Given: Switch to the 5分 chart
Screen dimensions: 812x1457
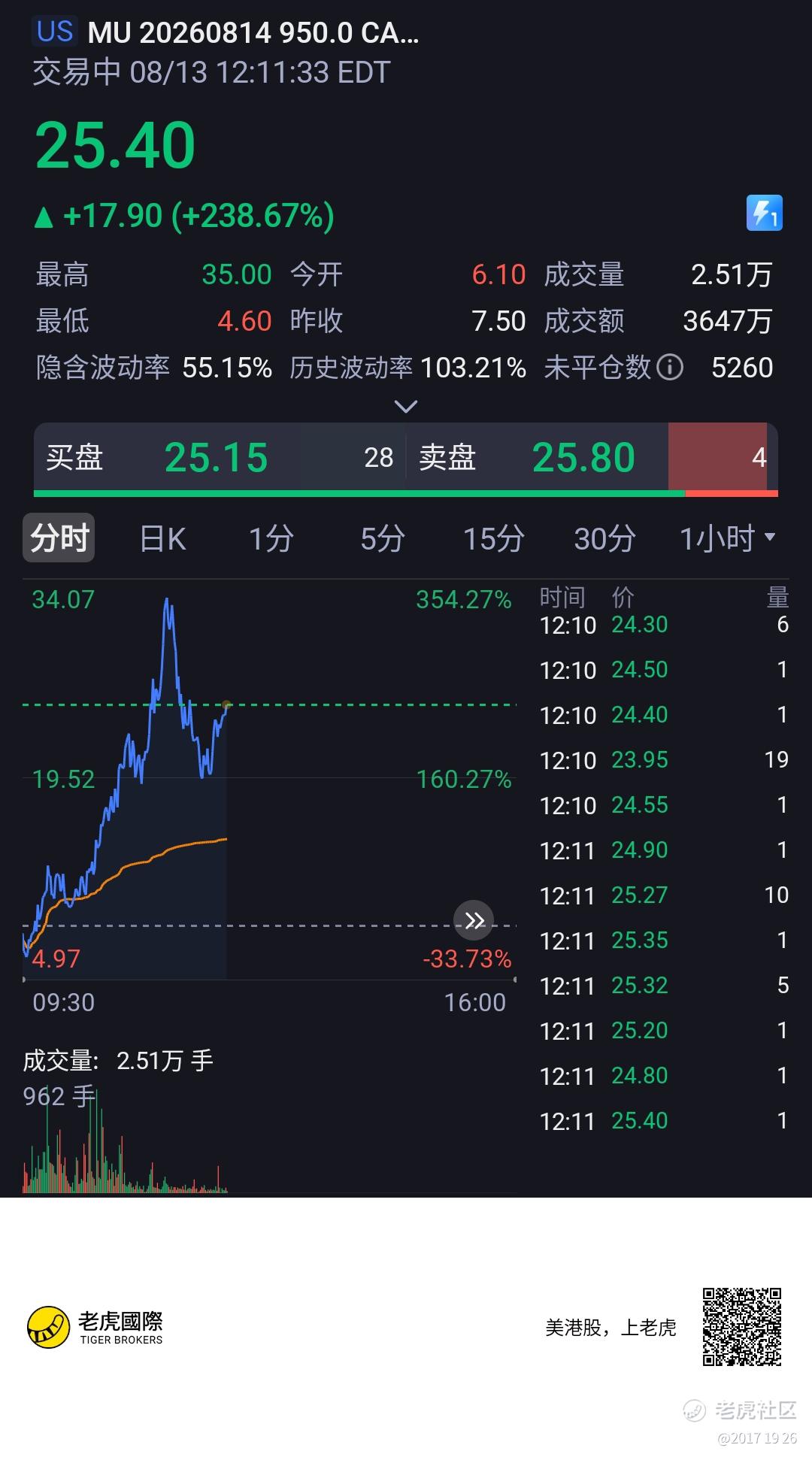Looking at the screenshot, I should point(383,539).
